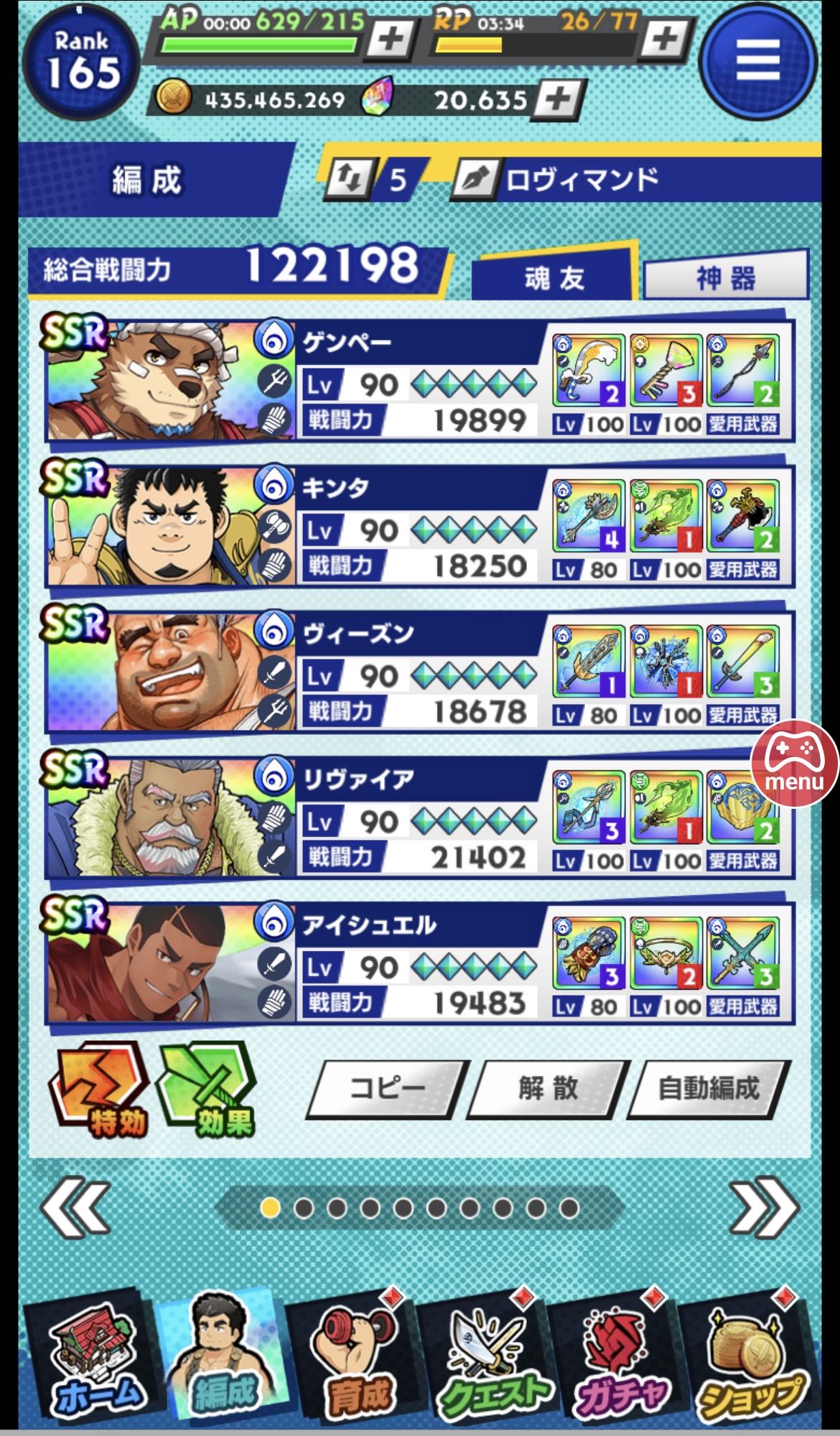The image size is (840, 1436).
Task: Tap the plus button next to RP
Action: click(x=665, y=38)
